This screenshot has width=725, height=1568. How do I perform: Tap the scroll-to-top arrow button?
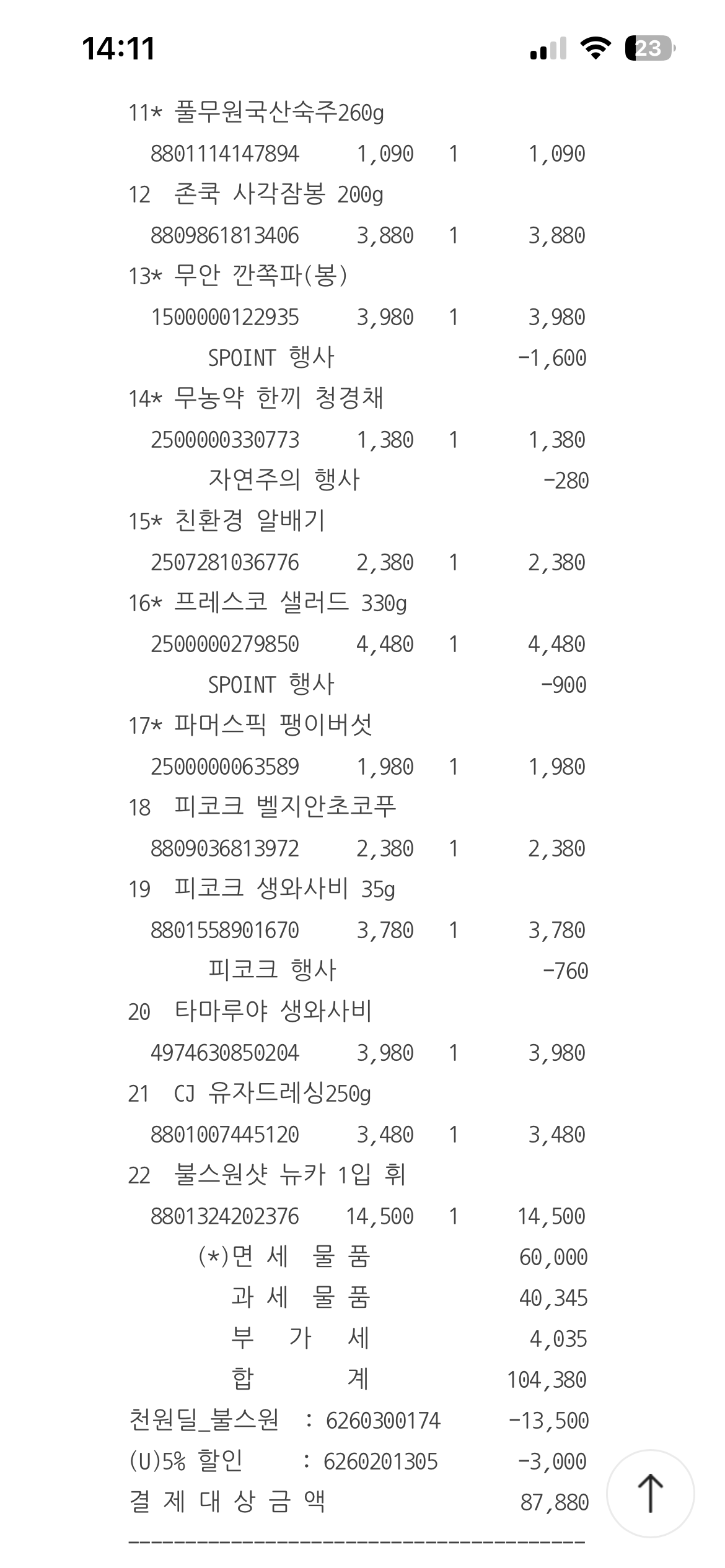coord(650,1493)
